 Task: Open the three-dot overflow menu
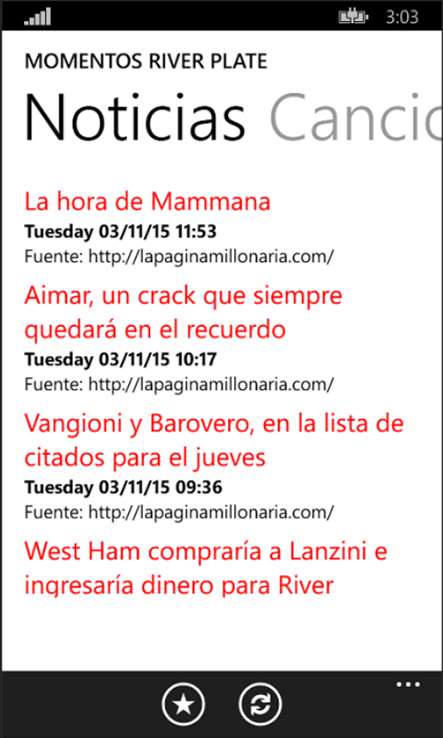click(408, 685)
